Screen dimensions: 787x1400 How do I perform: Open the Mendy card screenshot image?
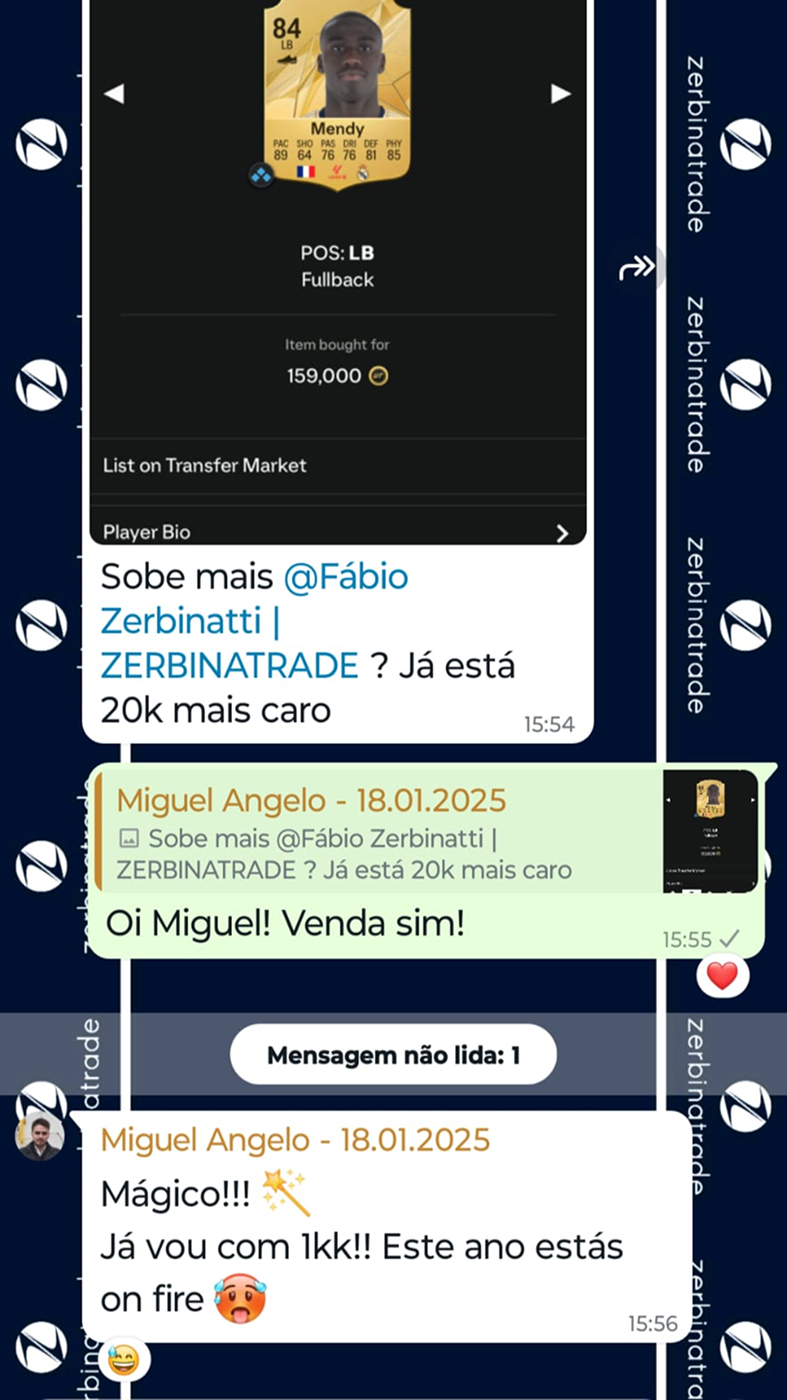click(337, 270)
